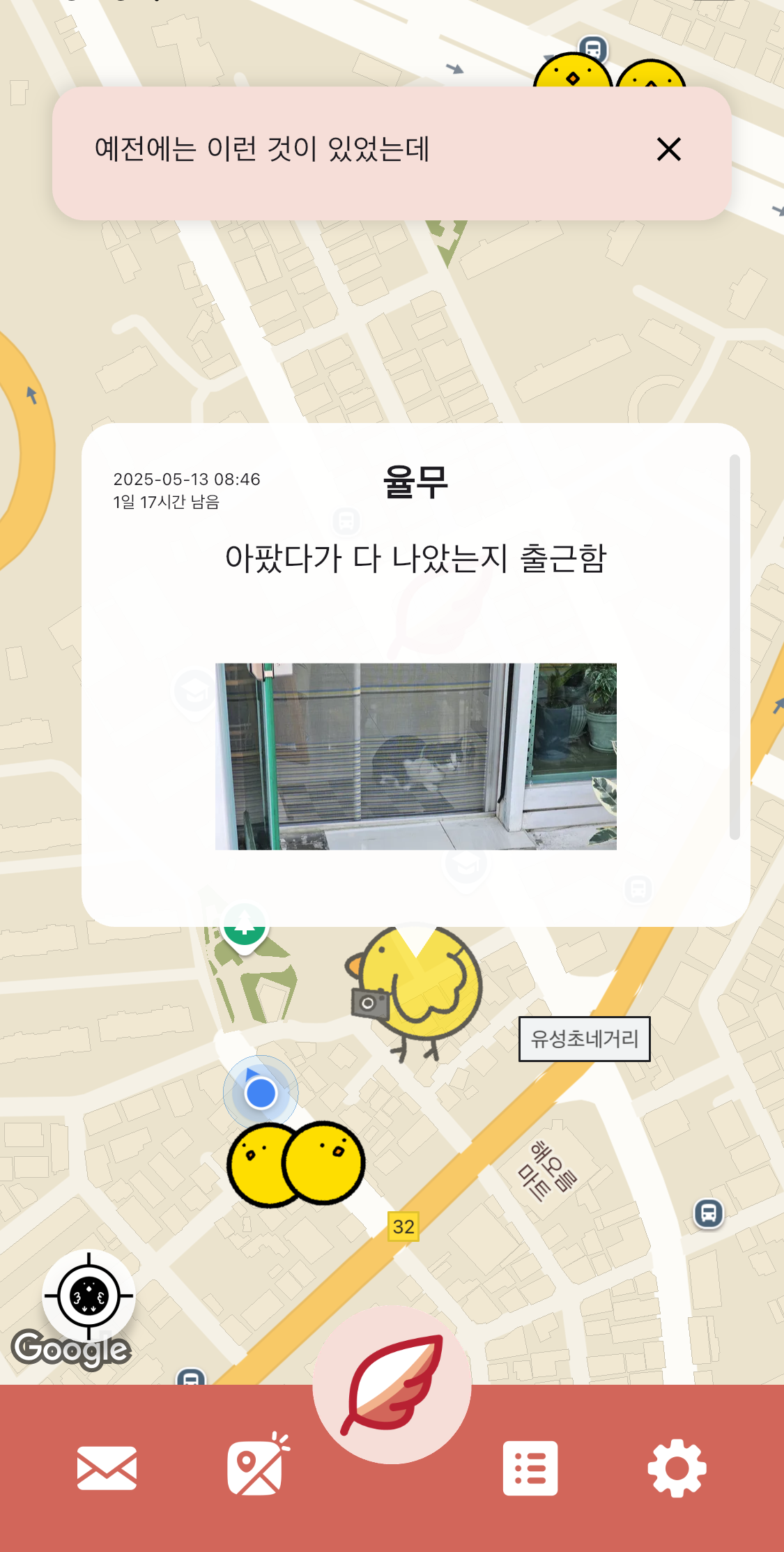Open the list view tab
Image resolution: width=784 pixels, height=1552 pixels.
(530, 1468)
